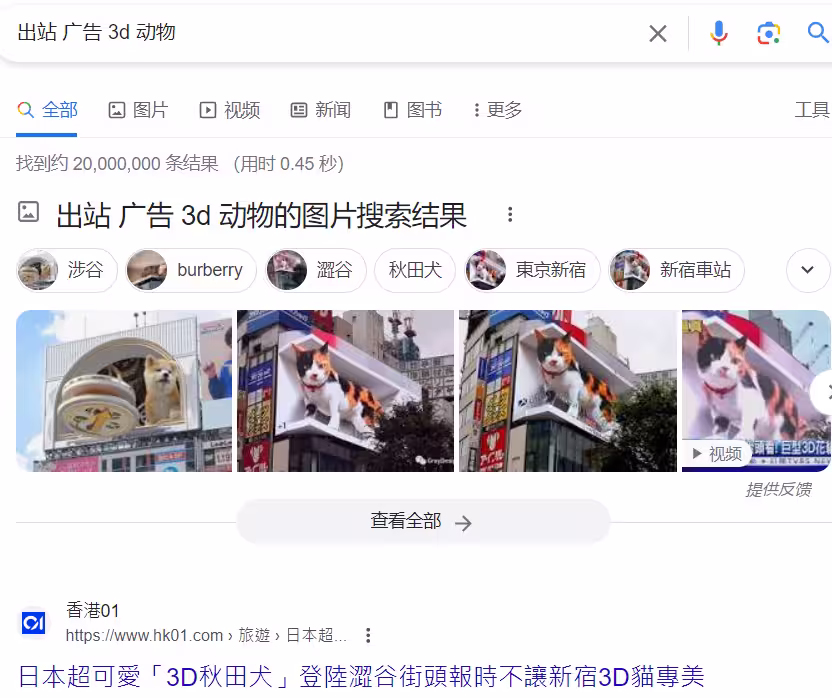Image resolution: width=832 pixels, height=698 pixels.
Task: Open the 香港01 article about 3D秋田犬
Action: 361,677
